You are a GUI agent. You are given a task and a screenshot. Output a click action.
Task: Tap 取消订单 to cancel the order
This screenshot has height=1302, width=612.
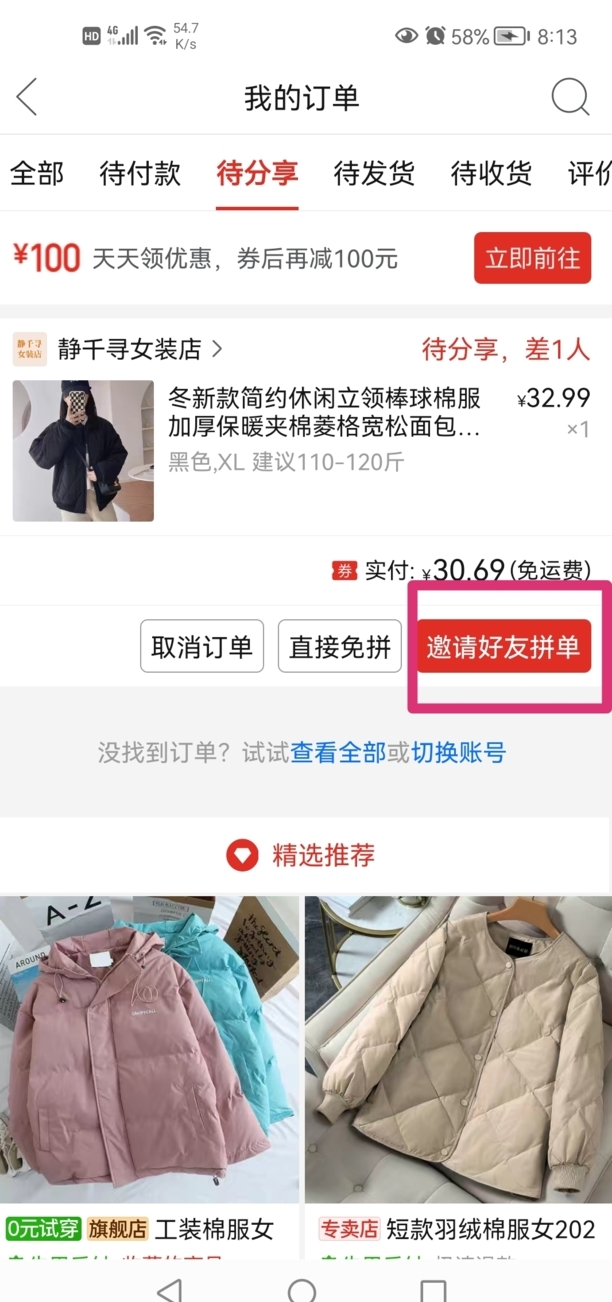(202, 646)
